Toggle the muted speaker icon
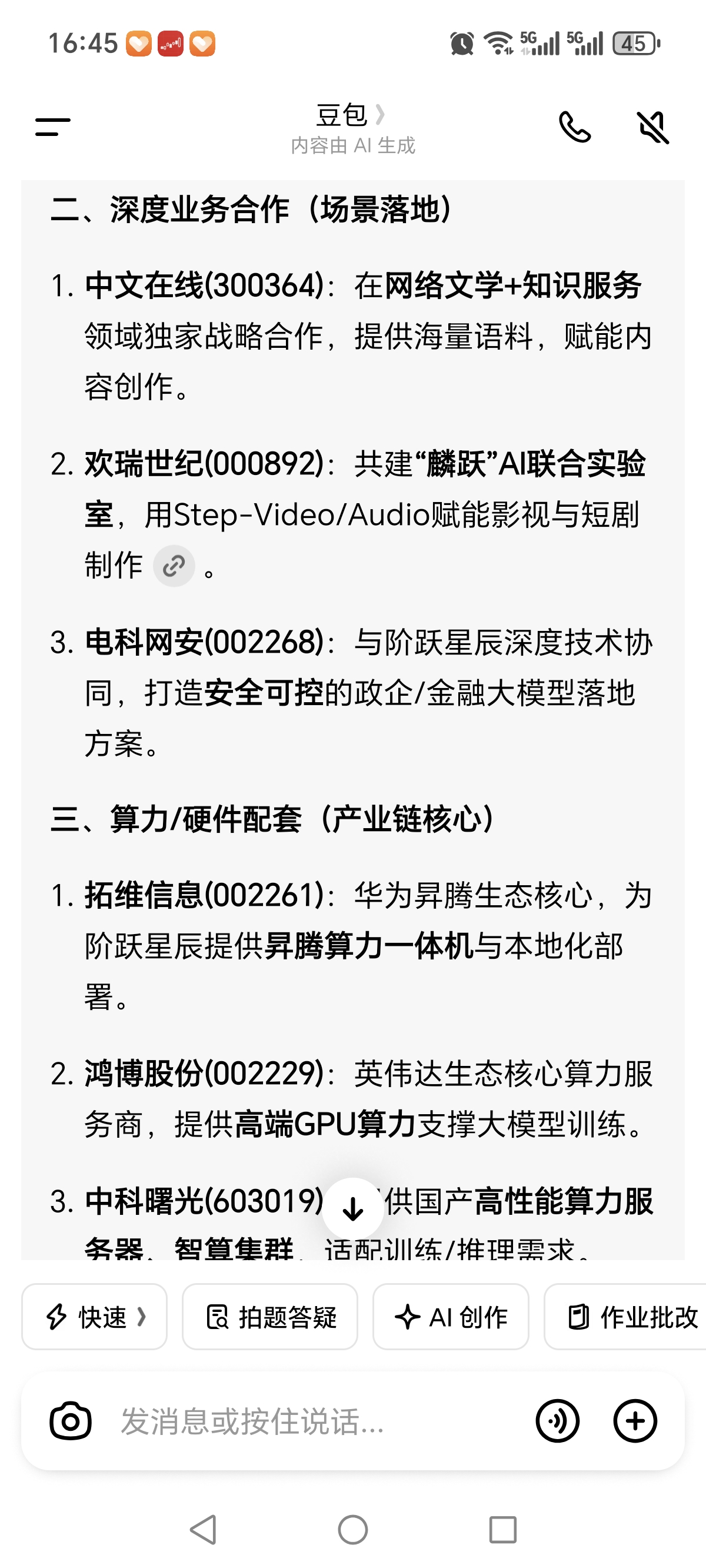The height and width of the screenshot is (1568, 706). click(652, 127)
